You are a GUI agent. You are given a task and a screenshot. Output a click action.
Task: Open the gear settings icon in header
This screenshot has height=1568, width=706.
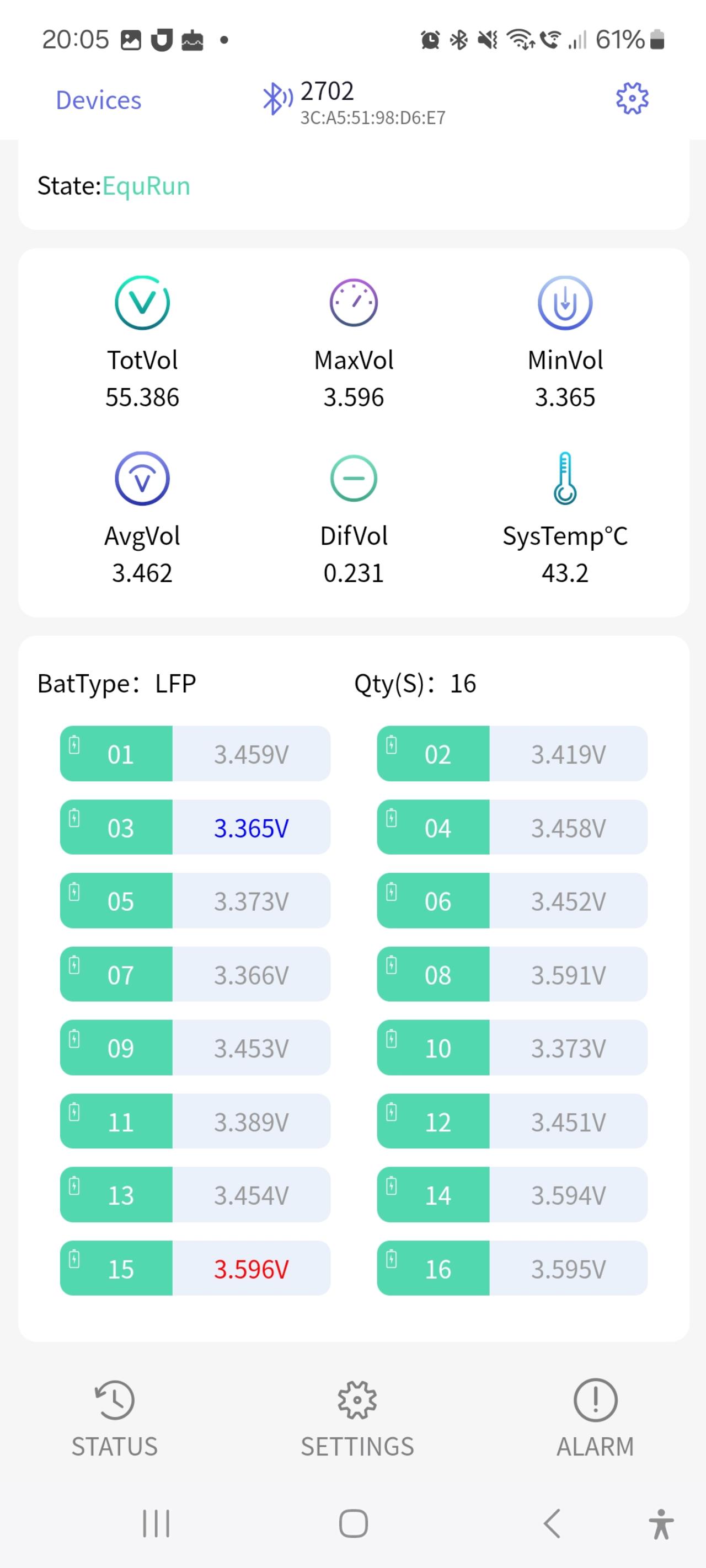(632, 99)
